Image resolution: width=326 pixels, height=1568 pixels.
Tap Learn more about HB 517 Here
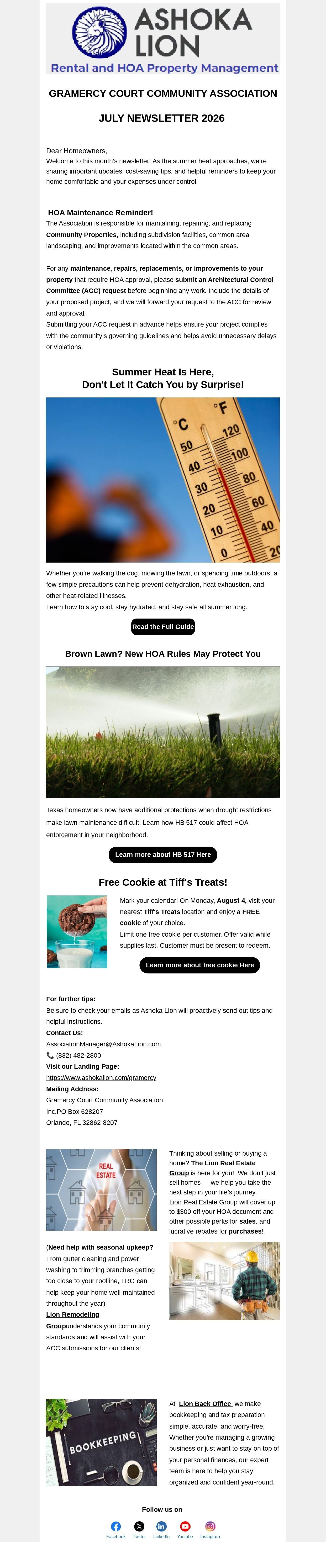[x=163, y=854]
